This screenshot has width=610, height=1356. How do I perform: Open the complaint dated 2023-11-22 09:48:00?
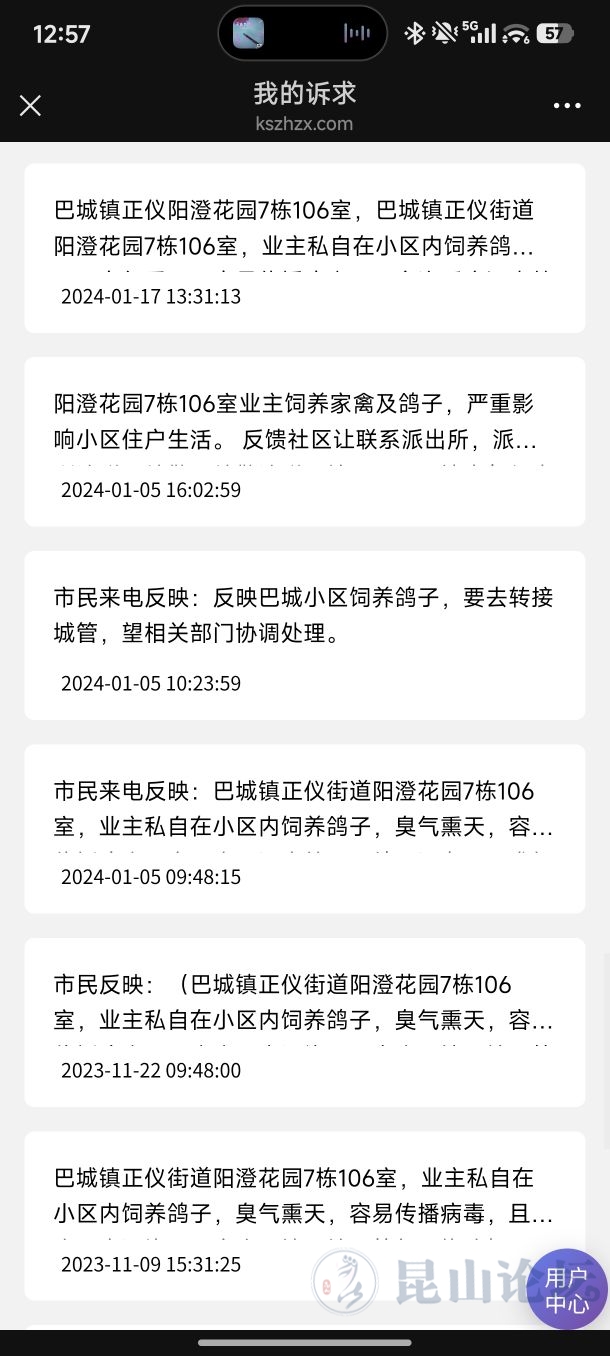[304, 1022]
